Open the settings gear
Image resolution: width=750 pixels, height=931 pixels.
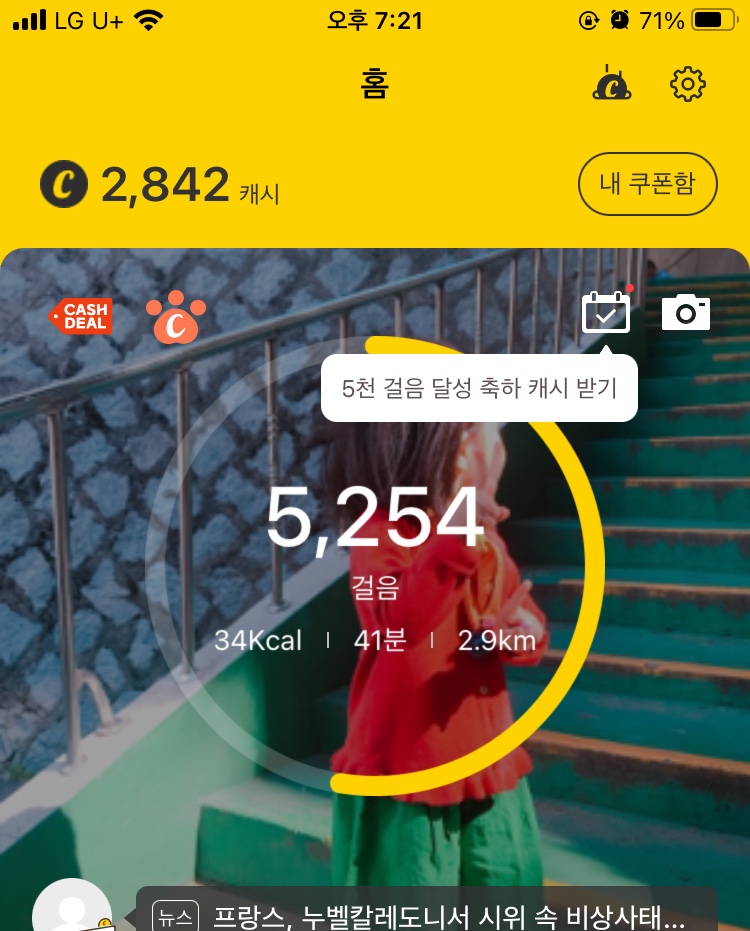click(x=687, y=85)
